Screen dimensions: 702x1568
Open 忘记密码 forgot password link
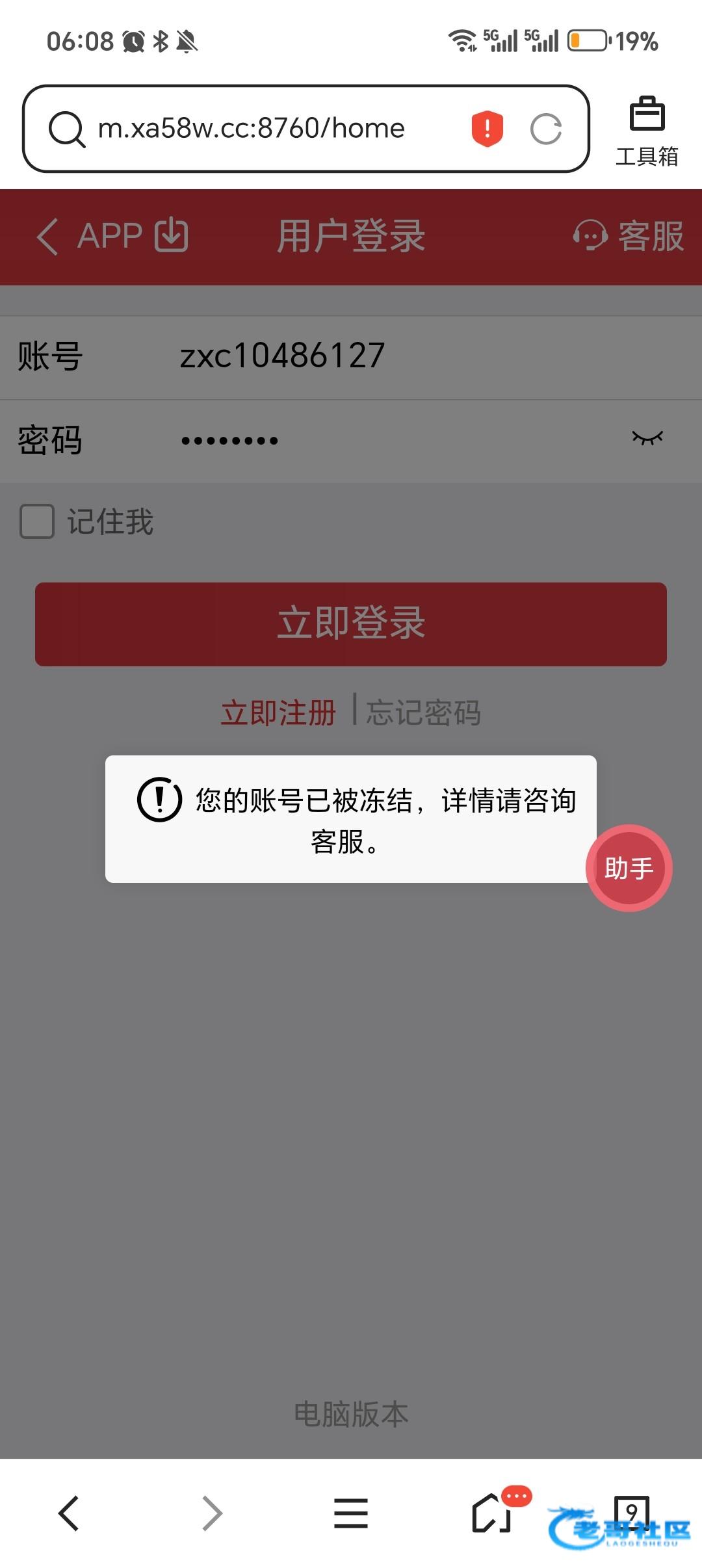[x=423, y=712]
